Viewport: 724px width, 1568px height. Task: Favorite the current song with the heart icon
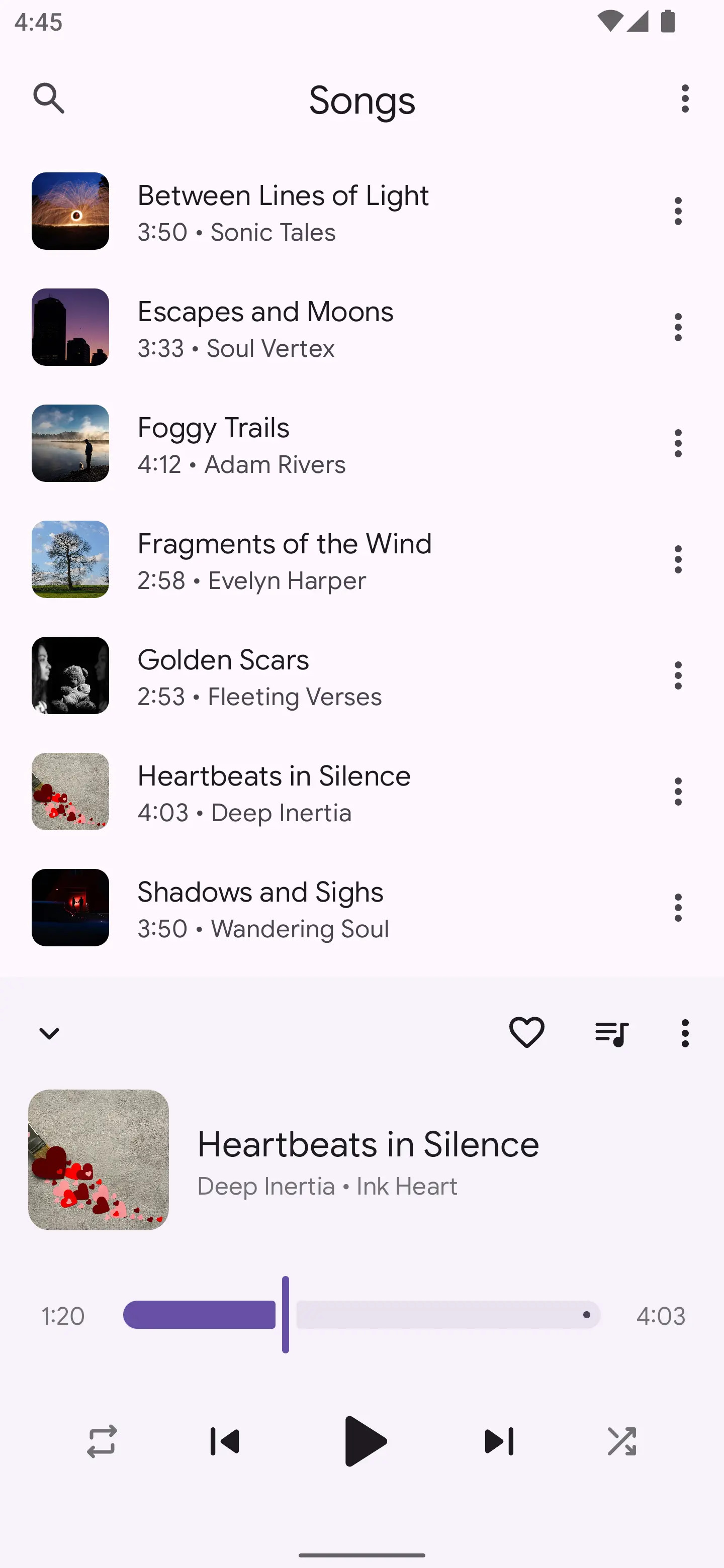click(x=527, y=1032)
